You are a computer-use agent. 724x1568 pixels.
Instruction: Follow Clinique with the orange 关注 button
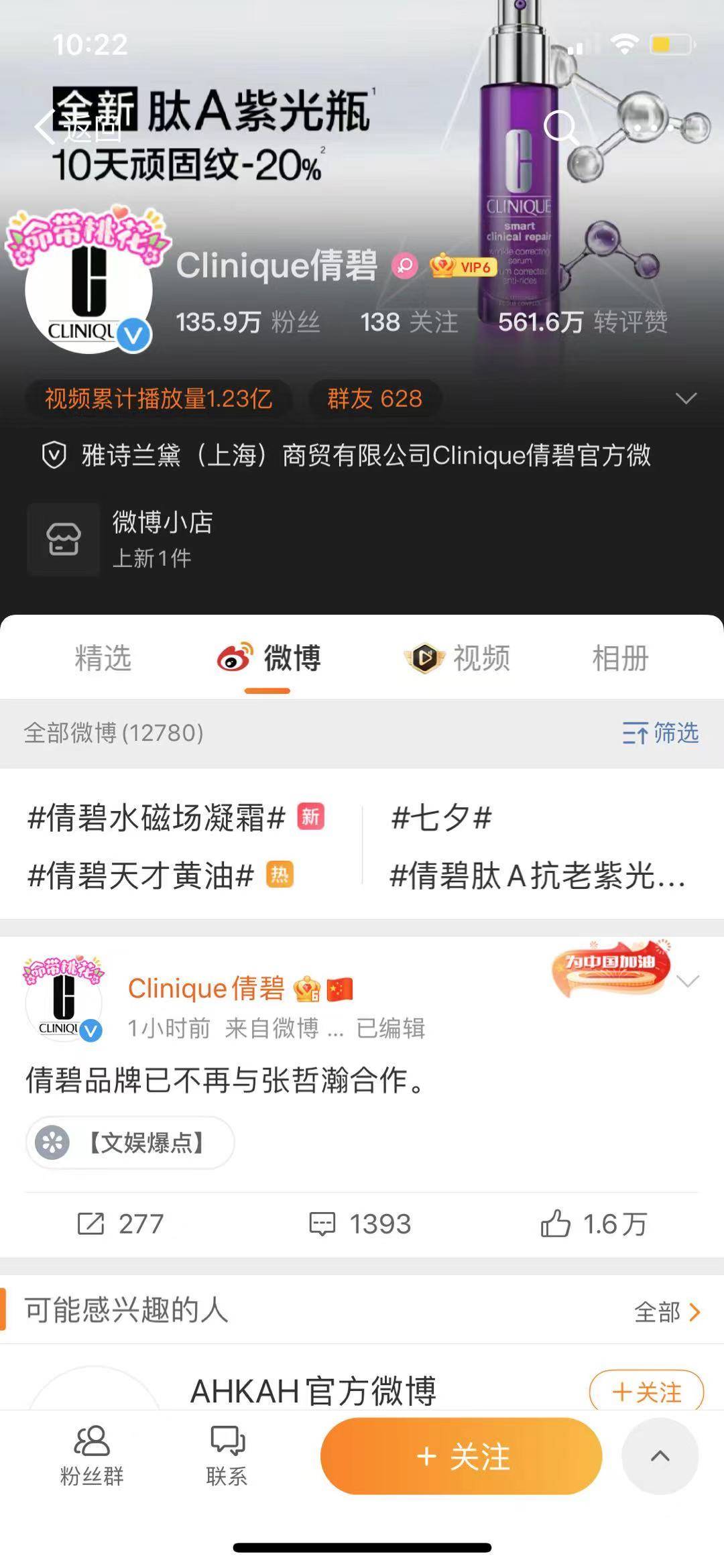tap(461, 1456)
